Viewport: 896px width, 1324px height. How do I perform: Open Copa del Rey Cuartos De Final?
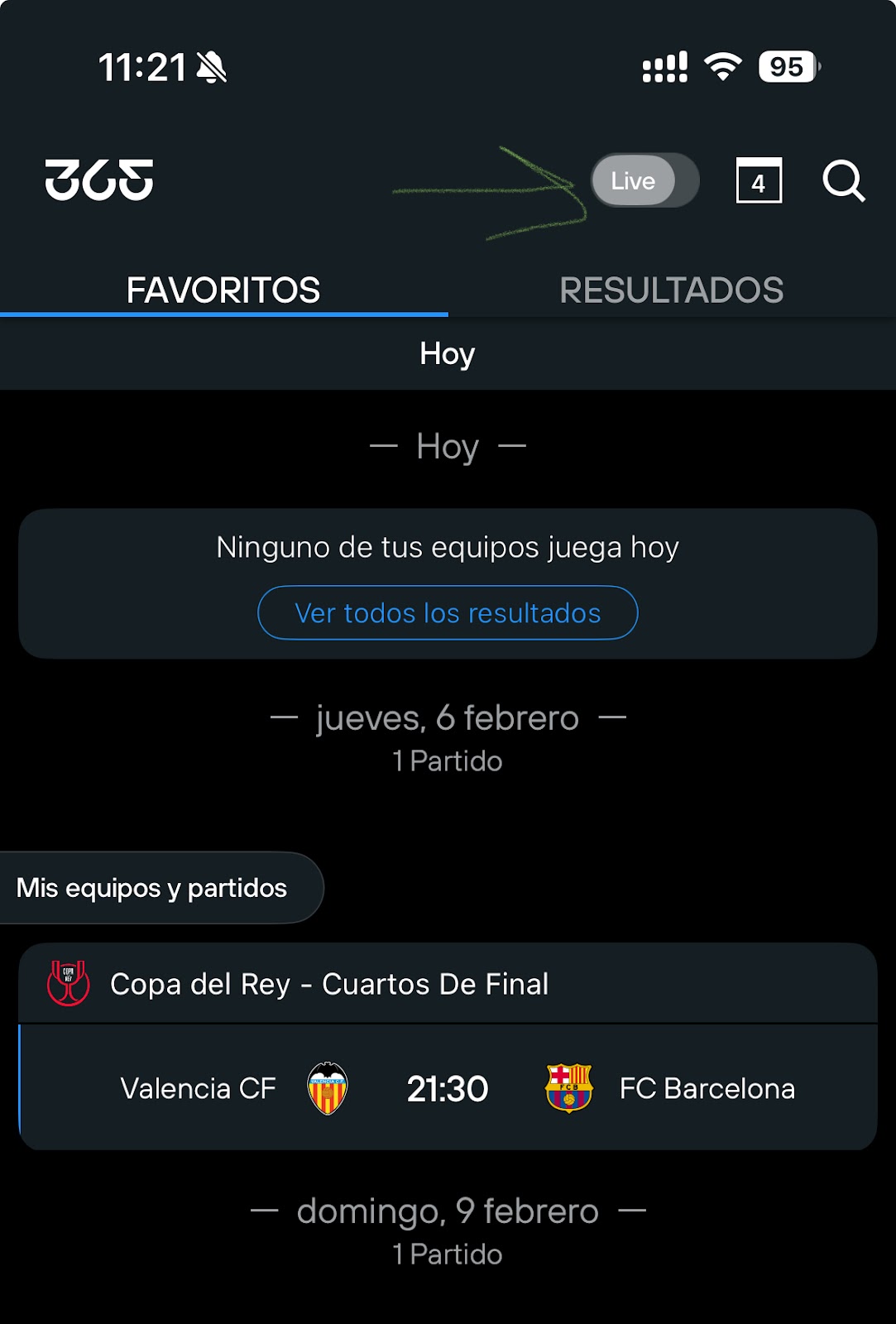(x=329, y=984)
